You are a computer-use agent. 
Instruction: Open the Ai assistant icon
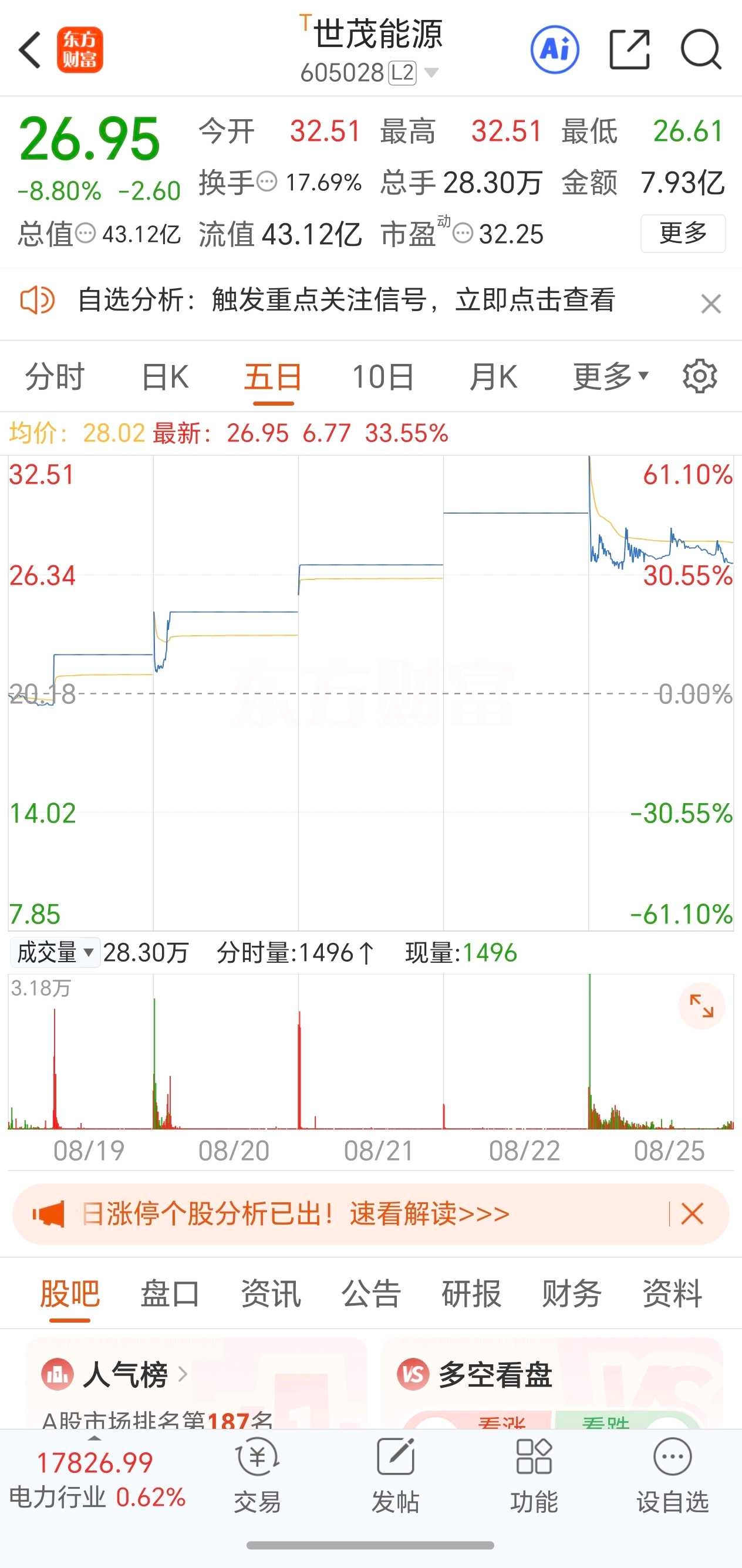pyautogui.click(x=555, y=49)
